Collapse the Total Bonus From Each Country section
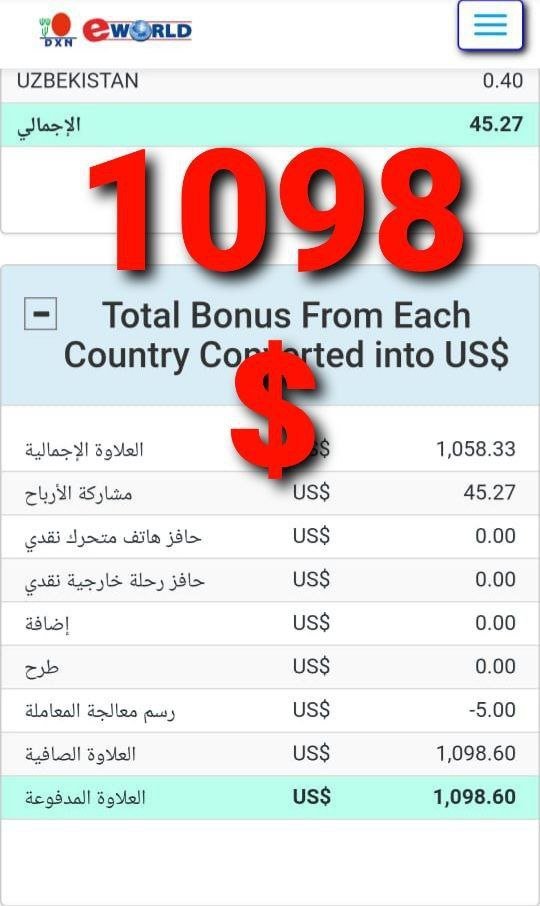The width and height of the screenshot is (540, 906). (x=40, y=314)
